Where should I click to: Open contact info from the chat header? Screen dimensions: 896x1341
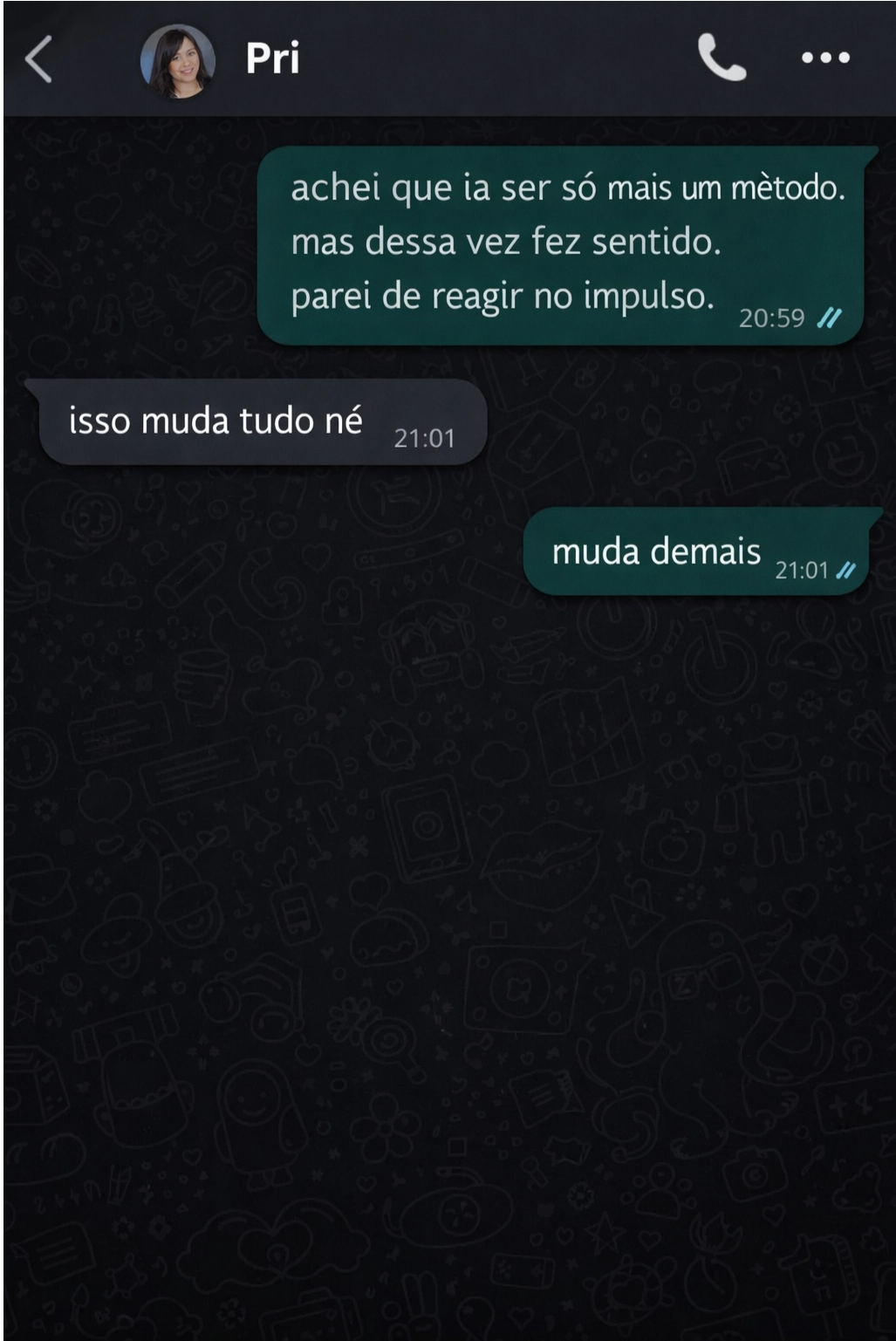[x=271, y=58]
